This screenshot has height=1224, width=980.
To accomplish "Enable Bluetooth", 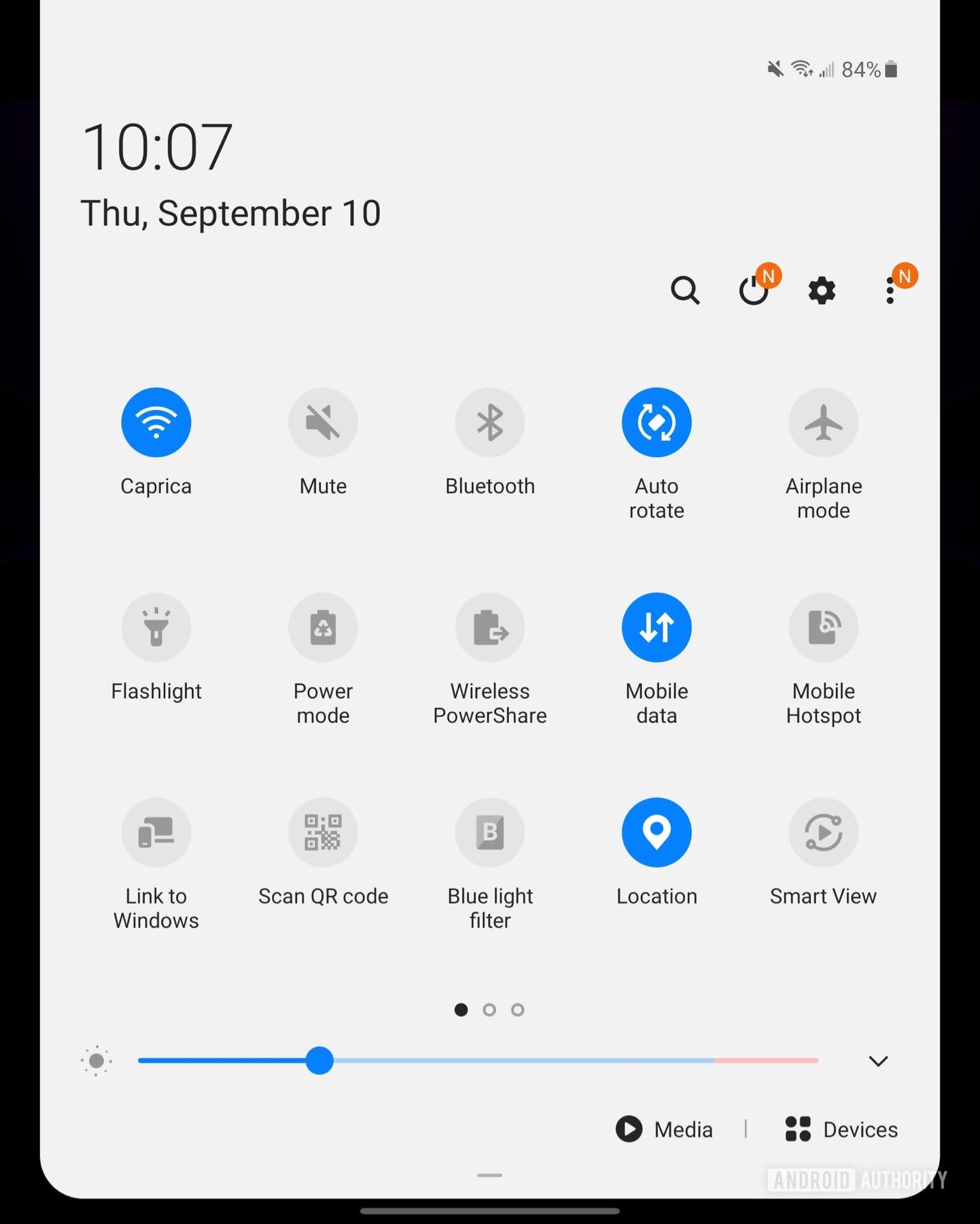I will (490, 422).
